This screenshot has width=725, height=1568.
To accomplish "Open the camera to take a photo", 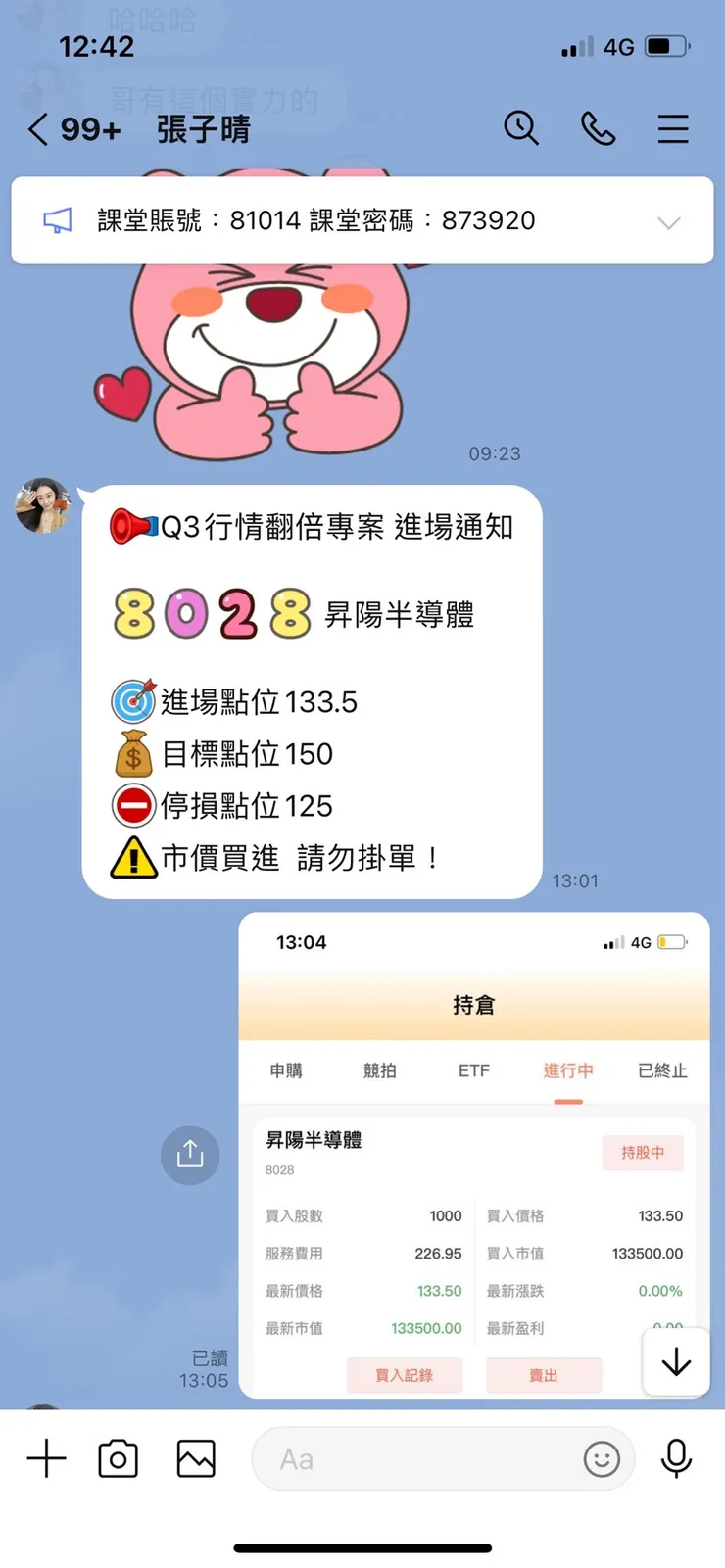I will tap(118, 1458).
